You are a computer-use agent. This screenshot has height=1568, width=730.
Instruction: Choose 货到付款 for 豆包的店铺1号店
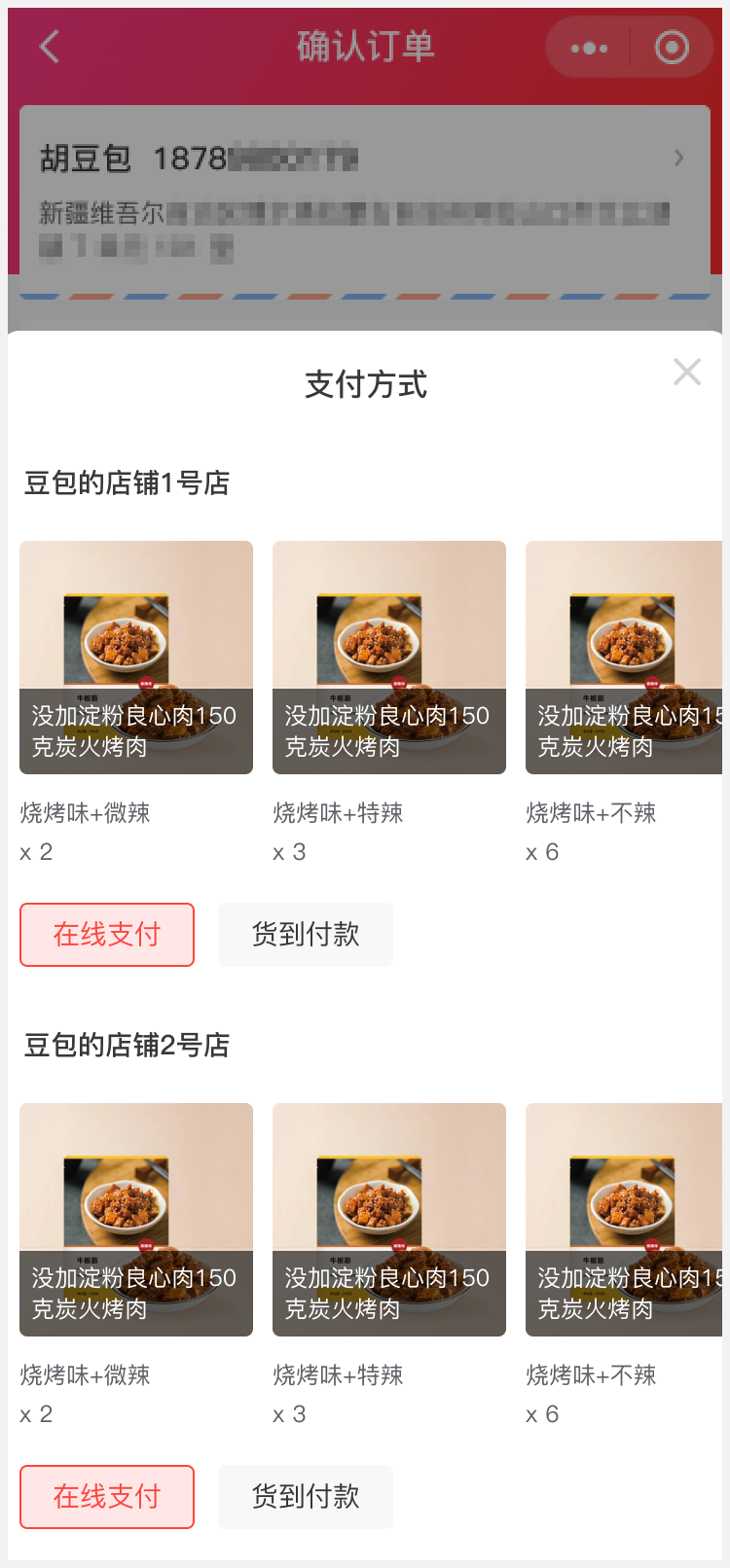pos(306,935)
